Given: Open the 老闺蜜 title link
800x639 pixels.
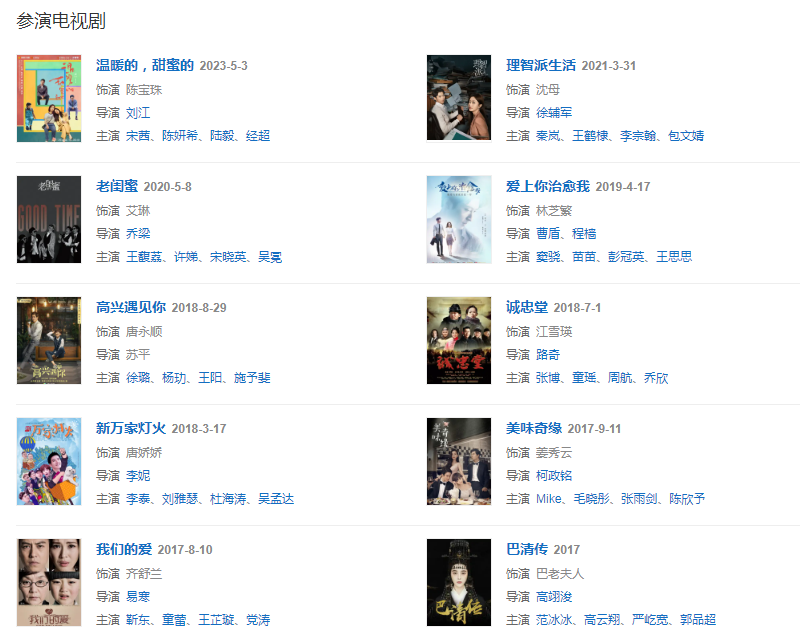Looking at the screenshot, I should (x=116, y=186).
